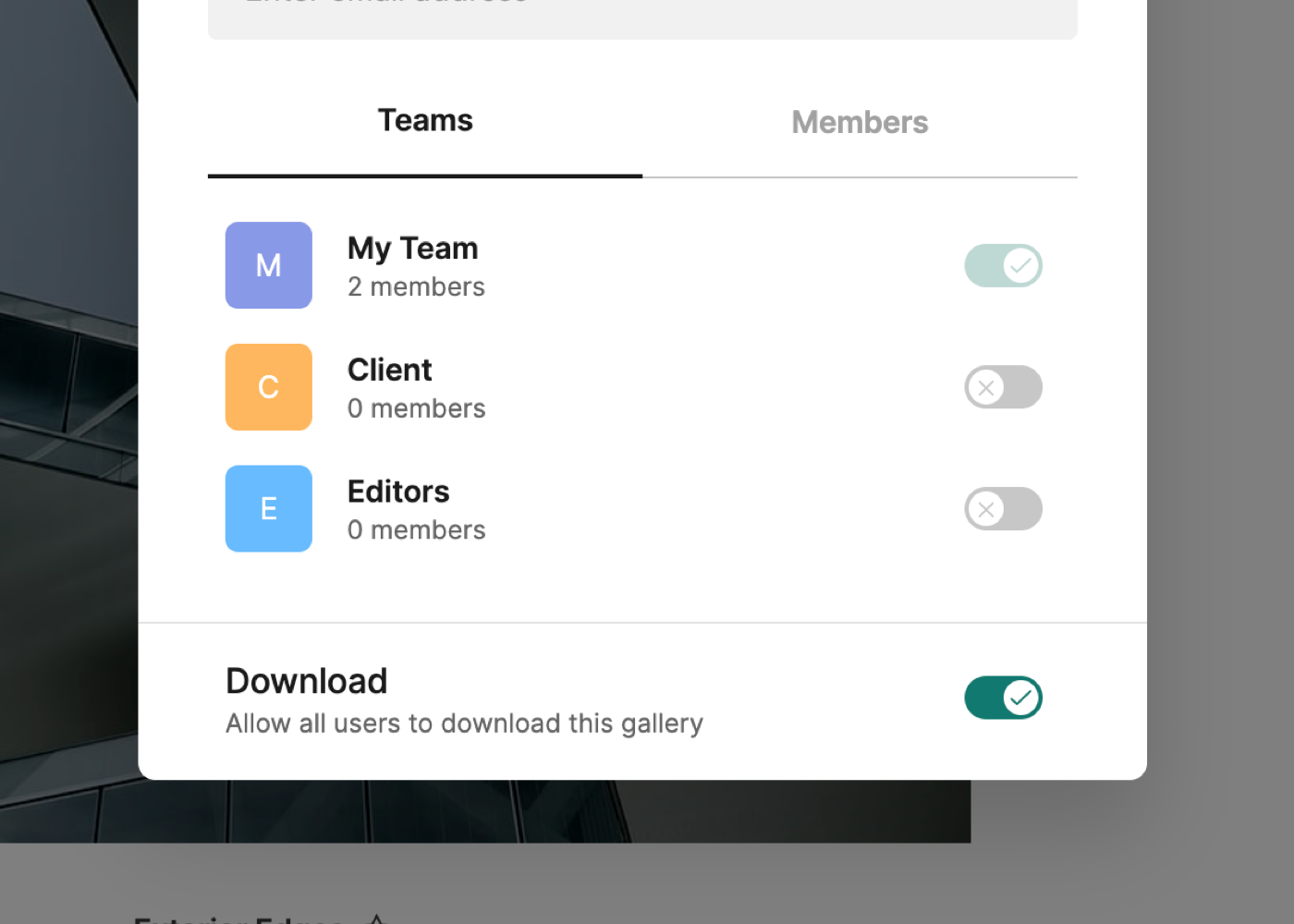Enable sharing with the Client team
Screen dimensions: 1294x924
(x=1003, y=387)
